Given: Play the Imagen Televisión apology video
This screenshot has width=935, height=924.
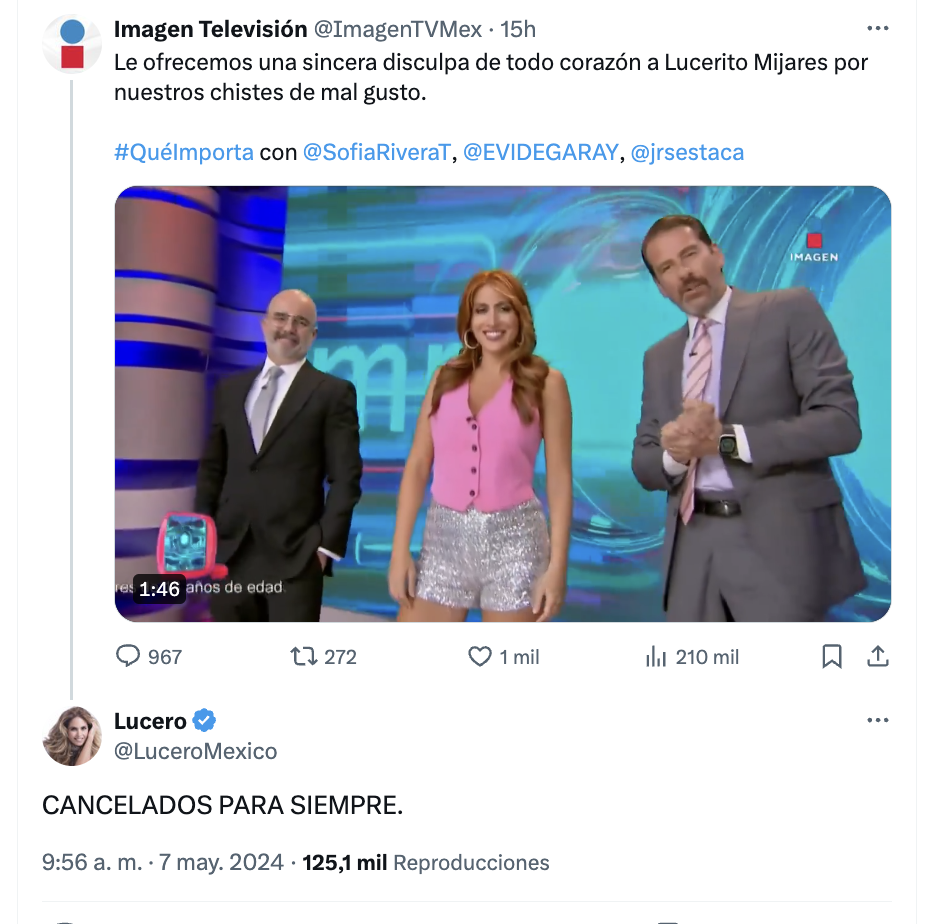Looking at the screenshot, I should click(502, 404).
